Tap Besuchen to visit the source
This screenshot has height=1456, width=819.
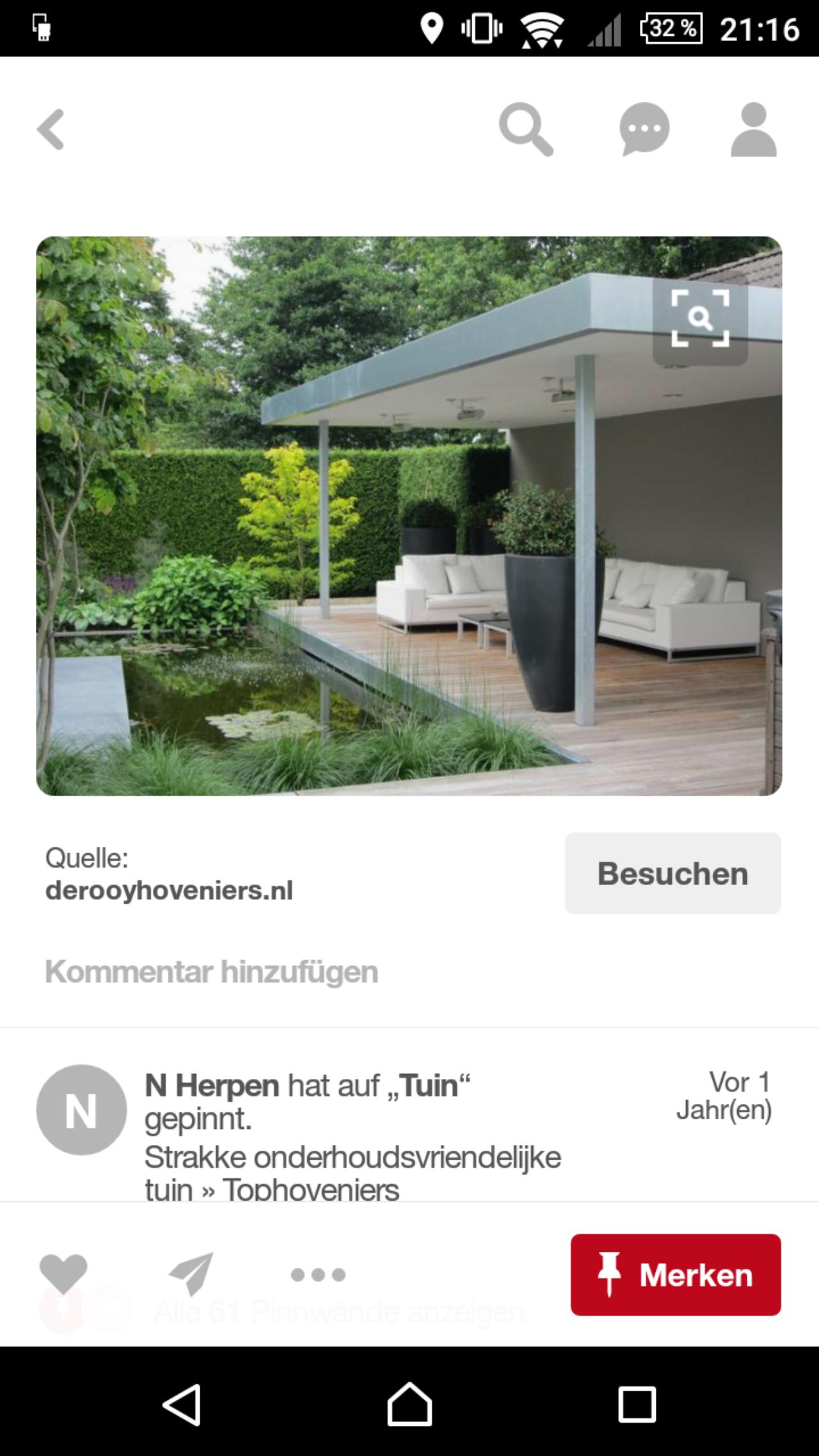(672, 873)
